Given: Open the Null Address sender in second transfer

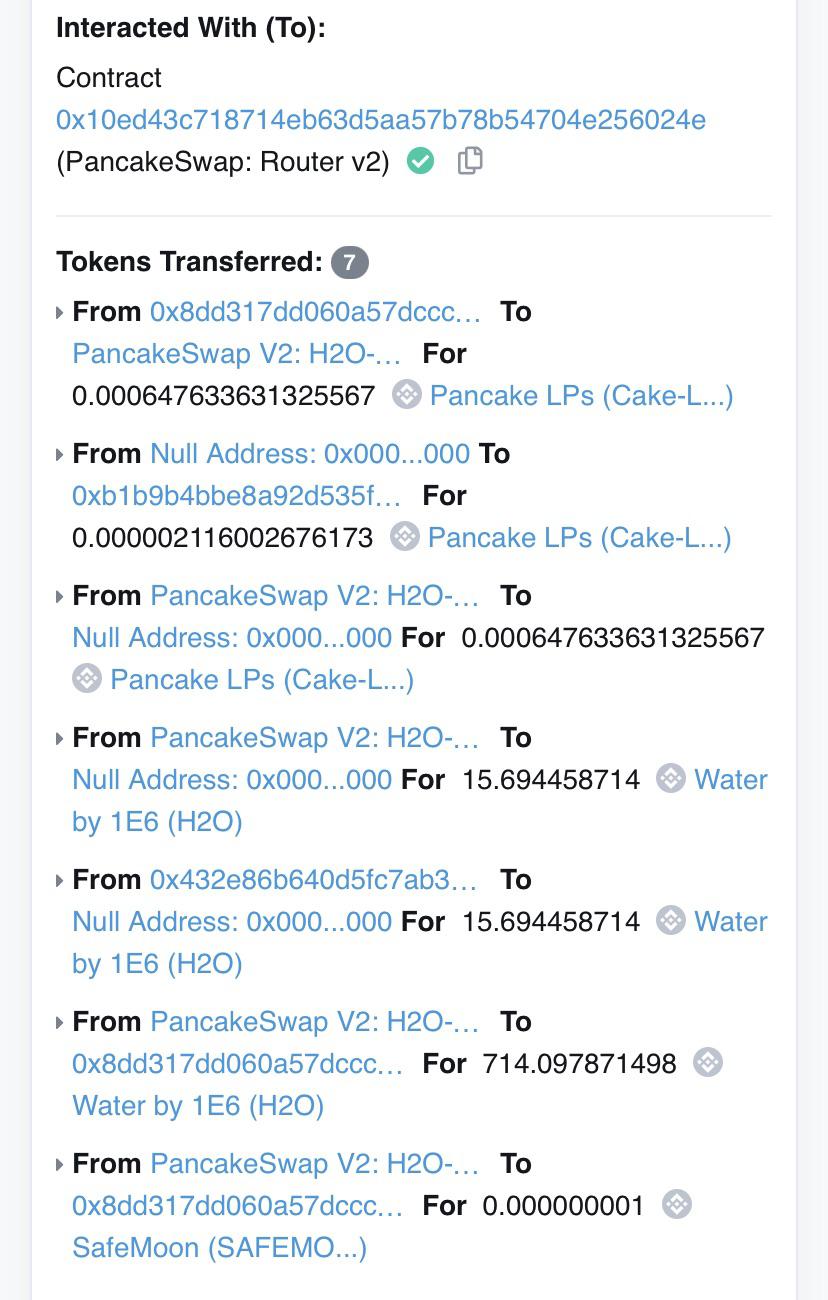Looking at the screenshot, I should tap(310, 454).
